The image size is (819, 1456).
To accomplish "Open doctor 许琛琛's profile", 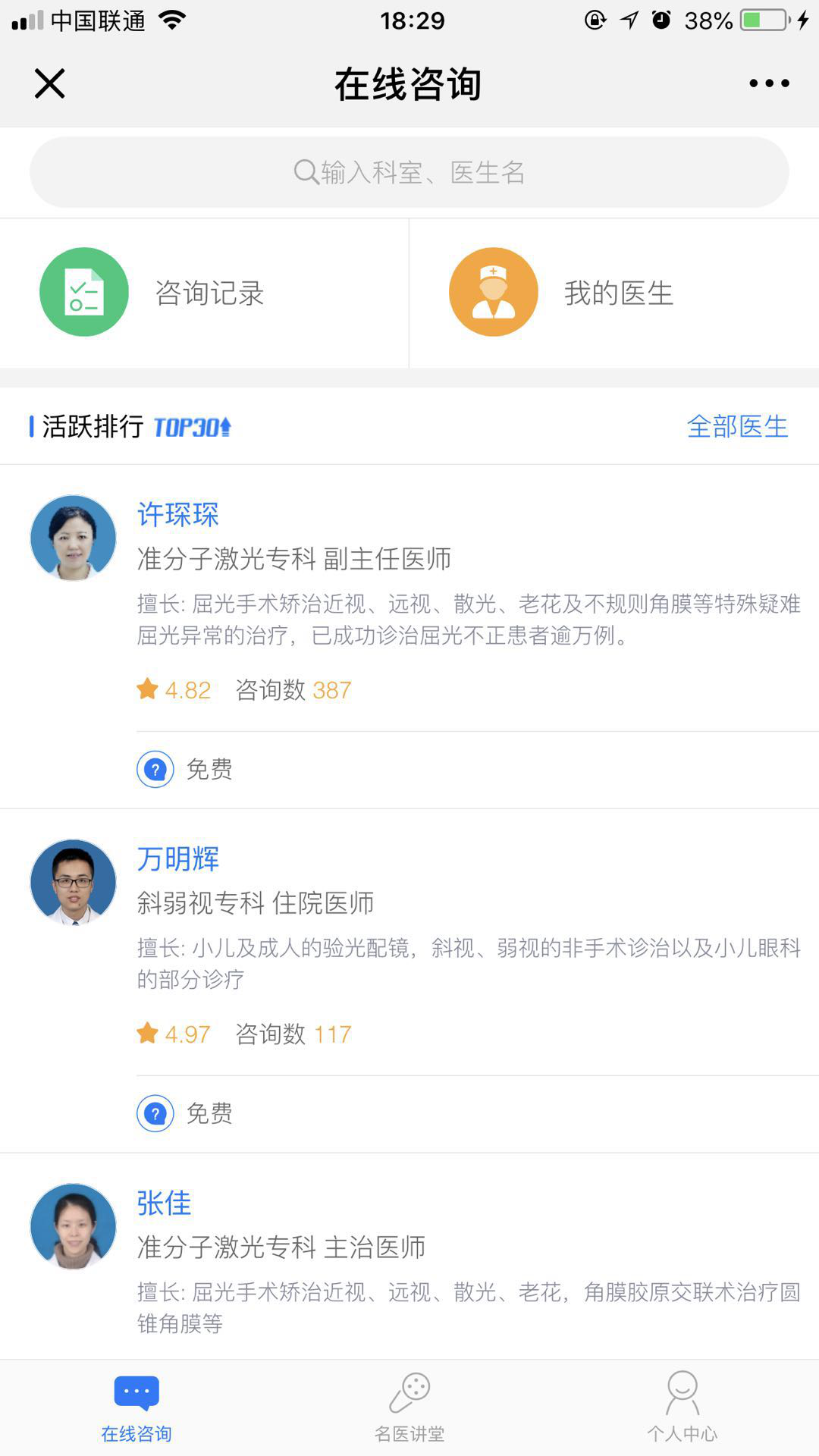I will pos(178,515).
